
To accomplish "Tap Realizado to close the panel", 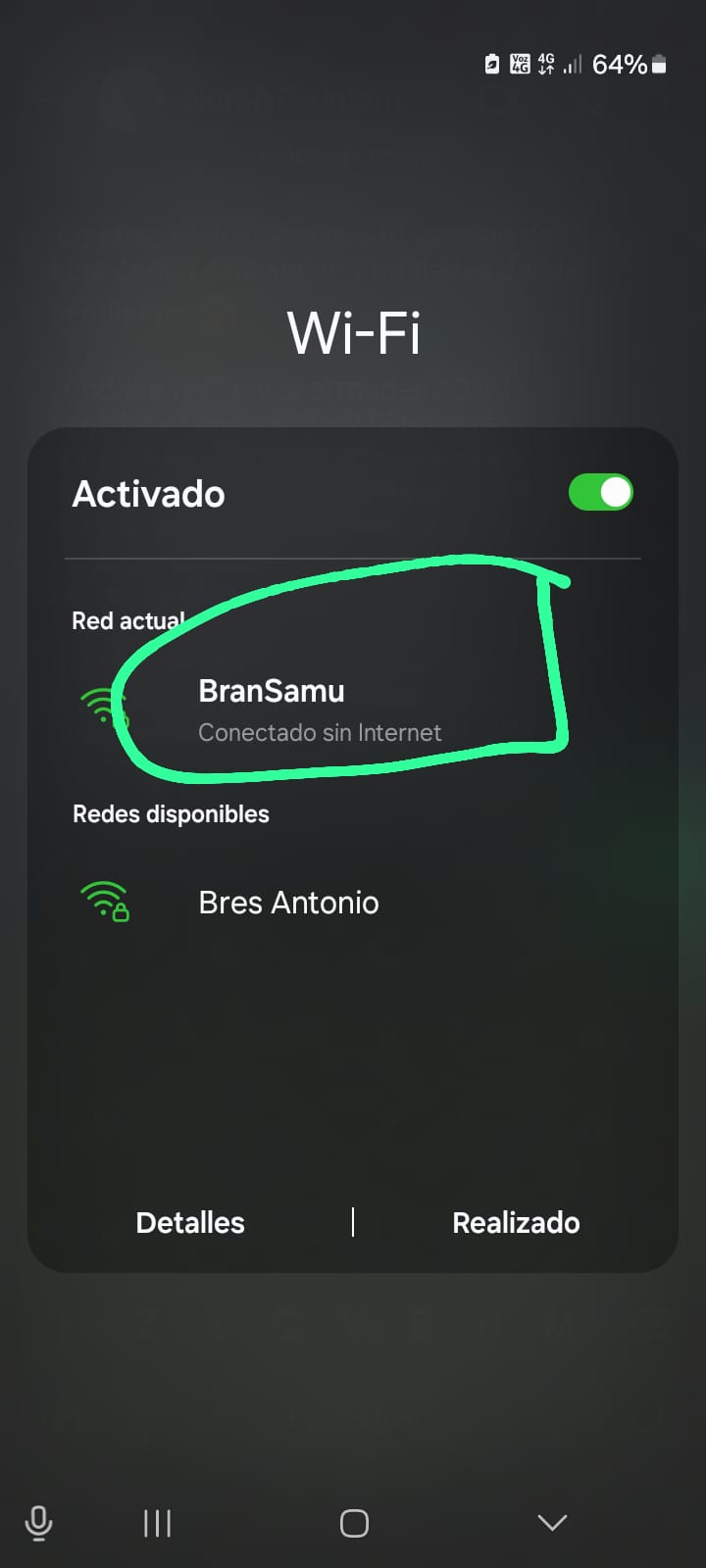I will click(516, 1222).
